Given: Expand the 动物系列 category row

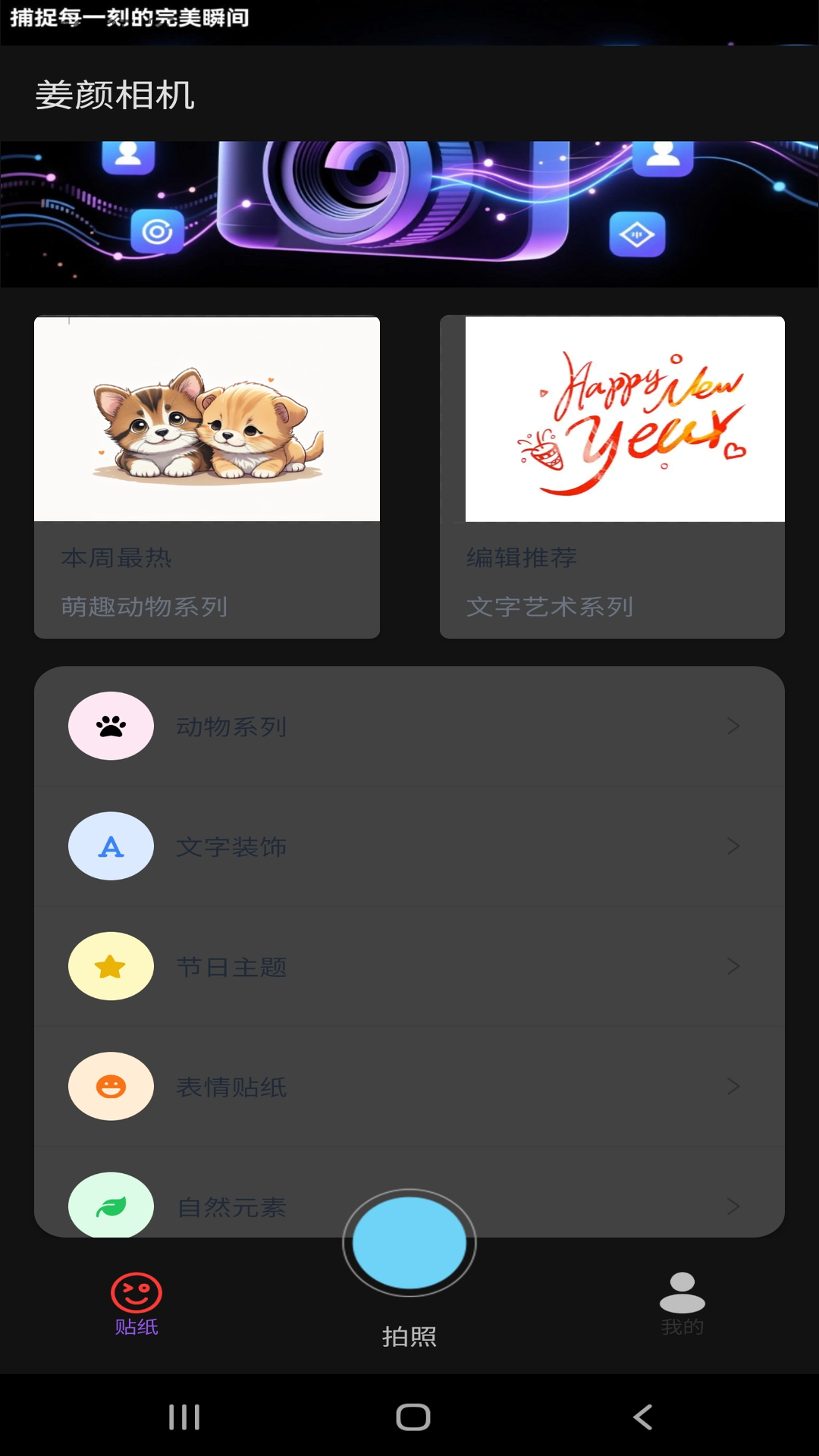Looking at the screenshot, I should click(x=409, y=726).
